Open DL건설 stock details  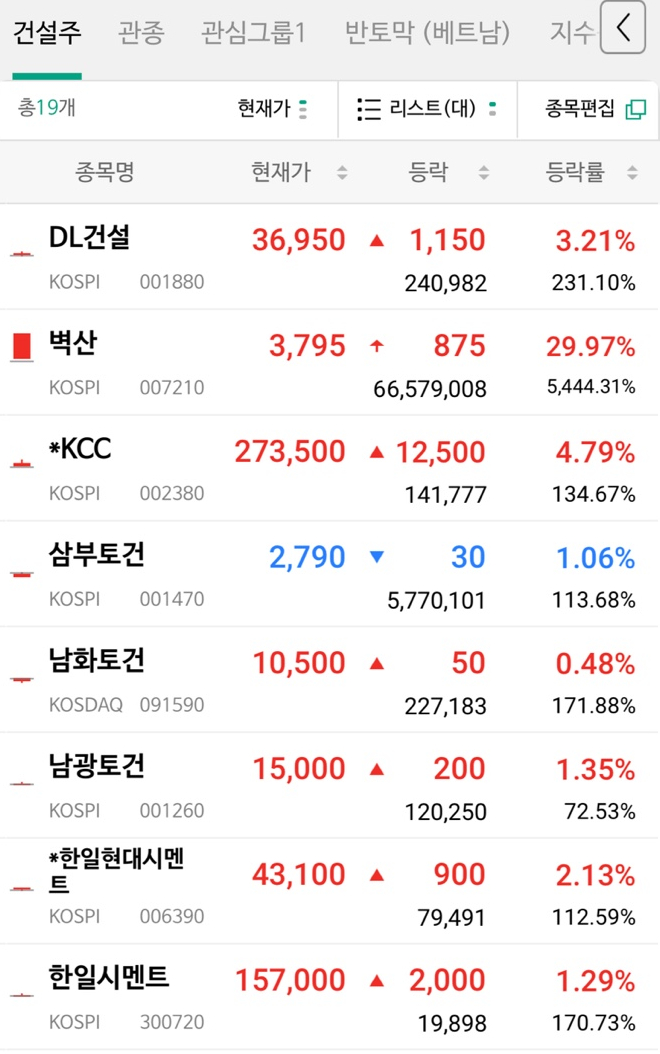pos(330,257)
